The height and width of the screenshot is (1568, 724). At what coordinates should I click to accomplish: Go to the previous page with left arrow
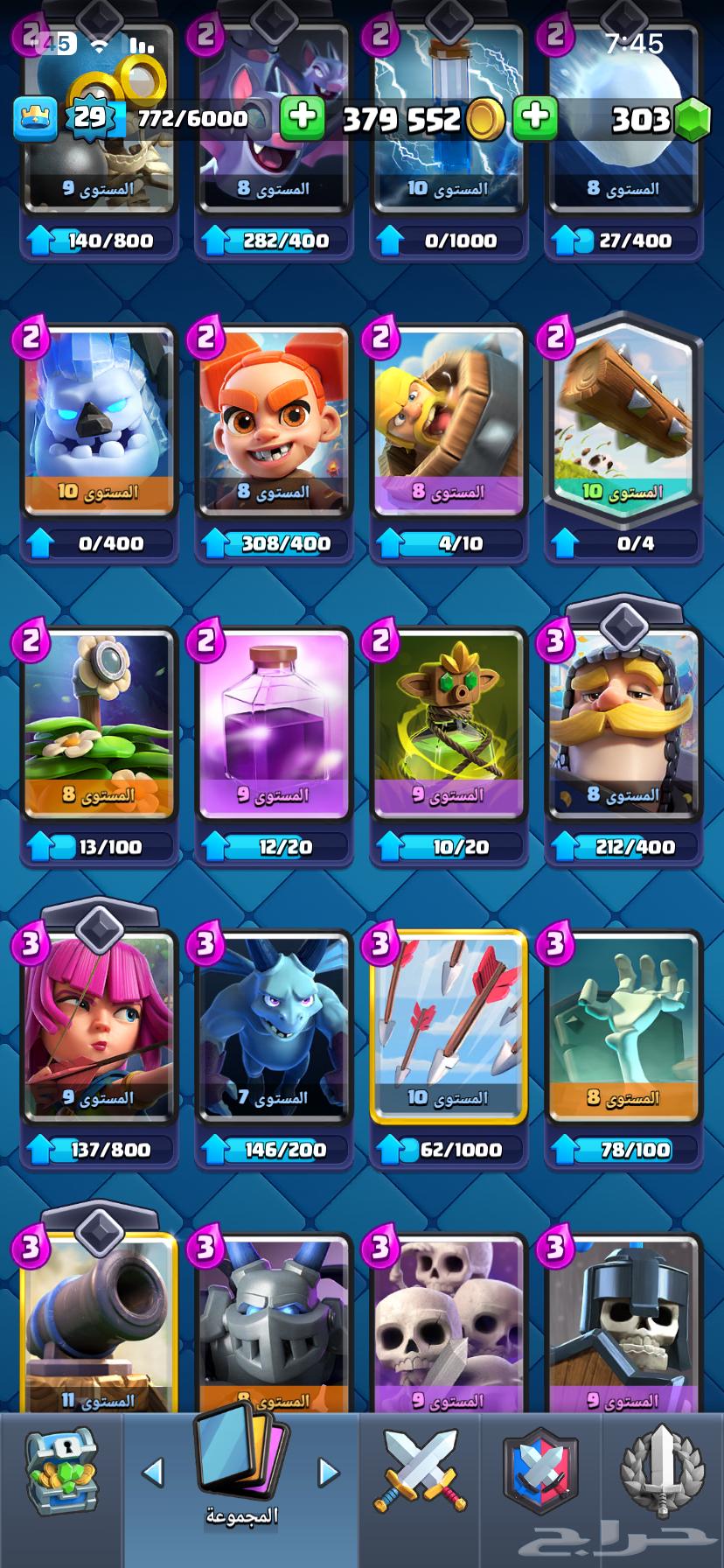point(153,1473)
